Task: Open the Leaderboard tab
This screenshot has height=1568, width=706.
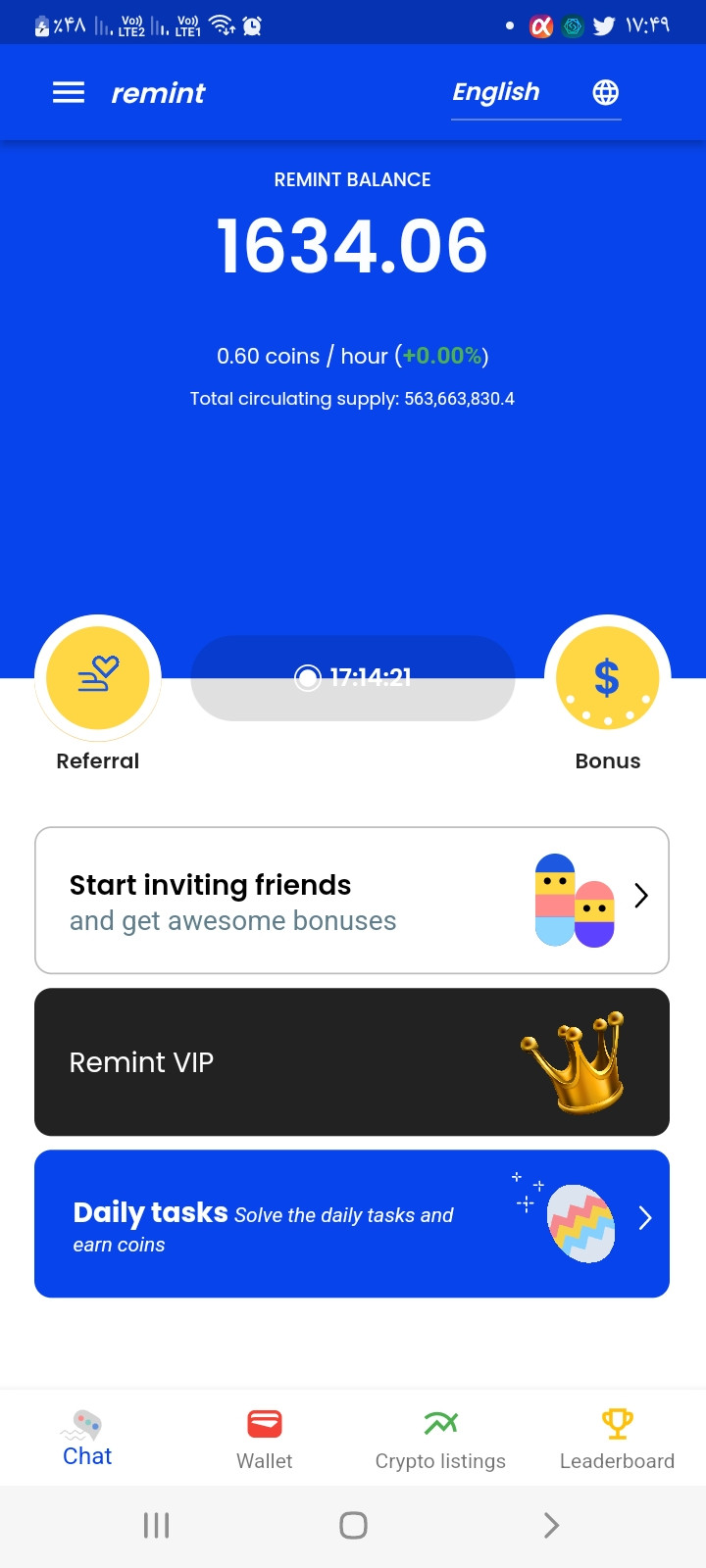Action: click(617, 1439)
